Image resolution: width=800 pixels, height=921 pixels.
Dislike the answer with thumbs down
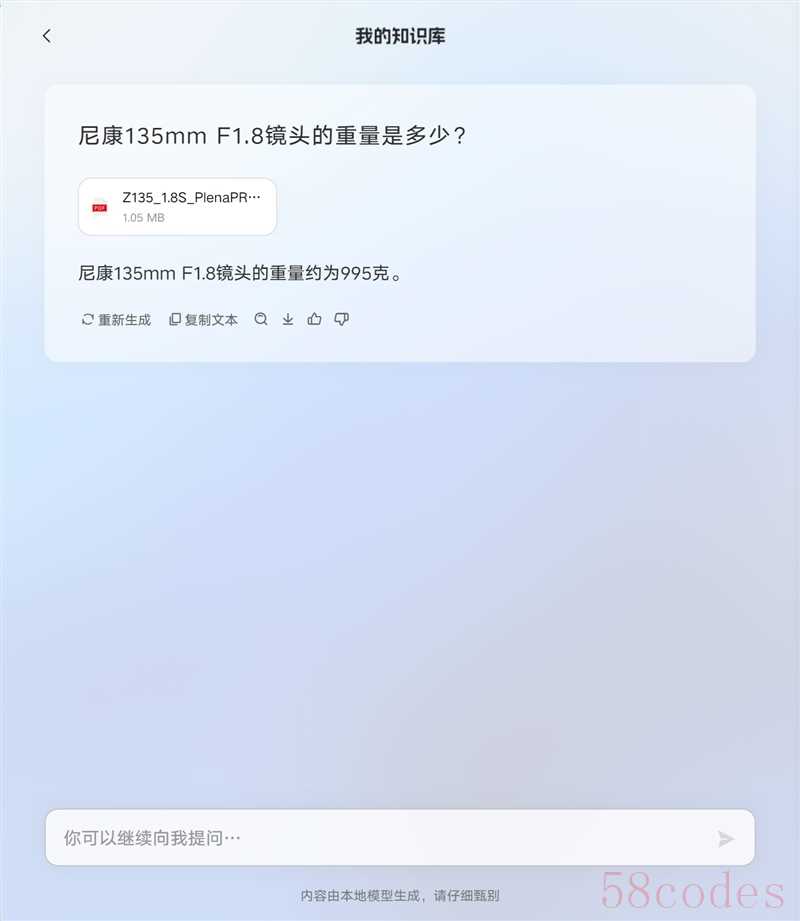pos(341,319)
